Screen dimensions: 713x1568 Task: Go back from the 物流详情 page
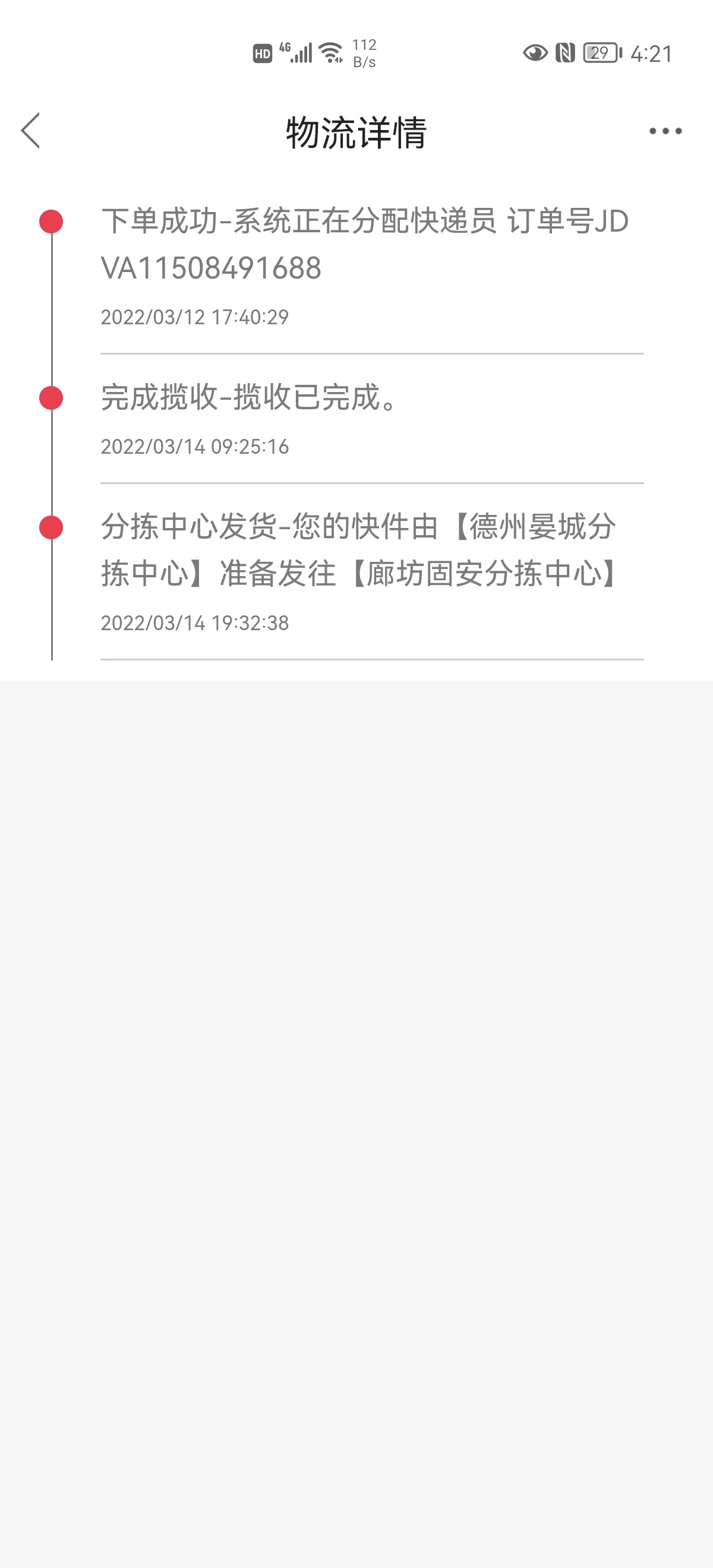point(30,130)
